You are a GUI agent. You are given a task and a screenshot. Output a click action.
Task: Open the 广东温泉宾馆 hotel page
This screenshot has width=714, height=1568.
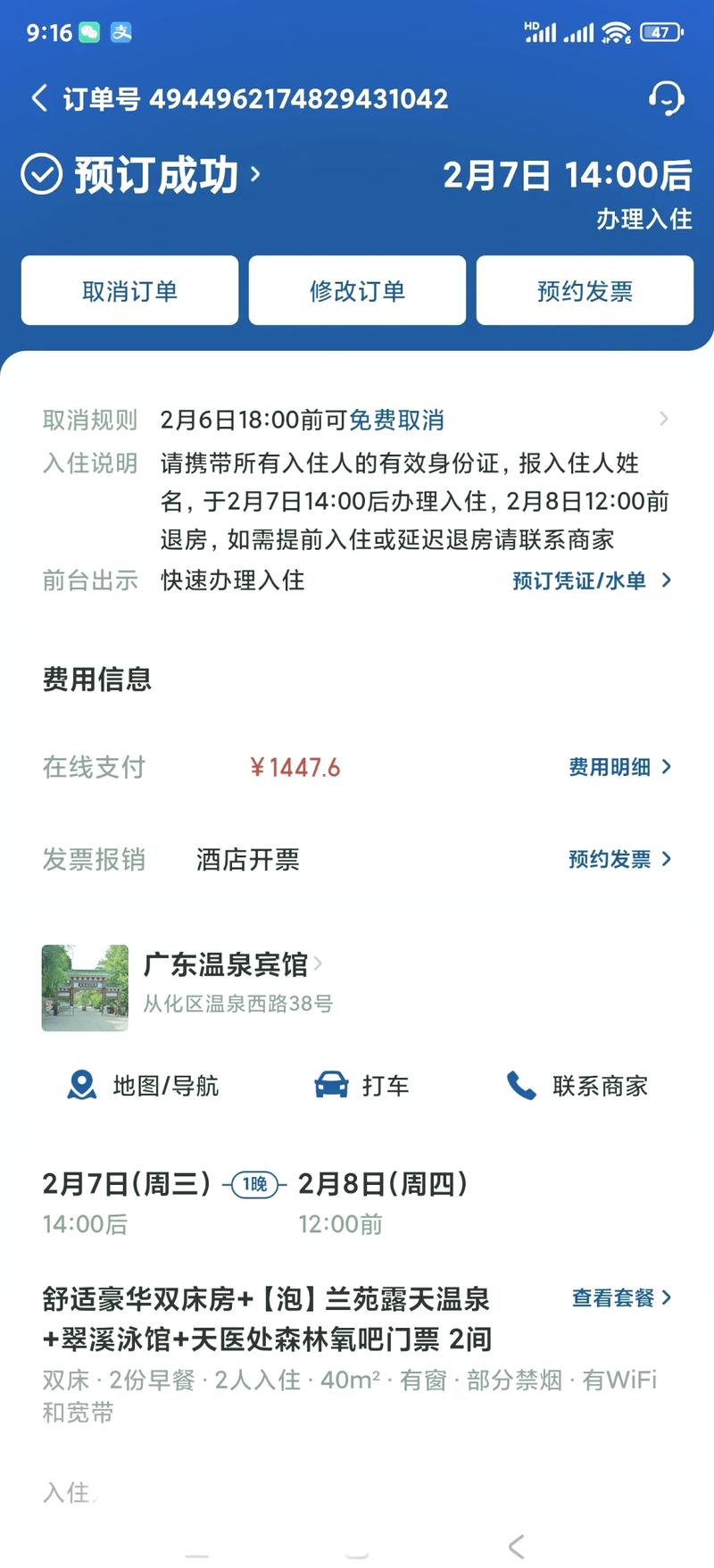[x=232, y=964]
